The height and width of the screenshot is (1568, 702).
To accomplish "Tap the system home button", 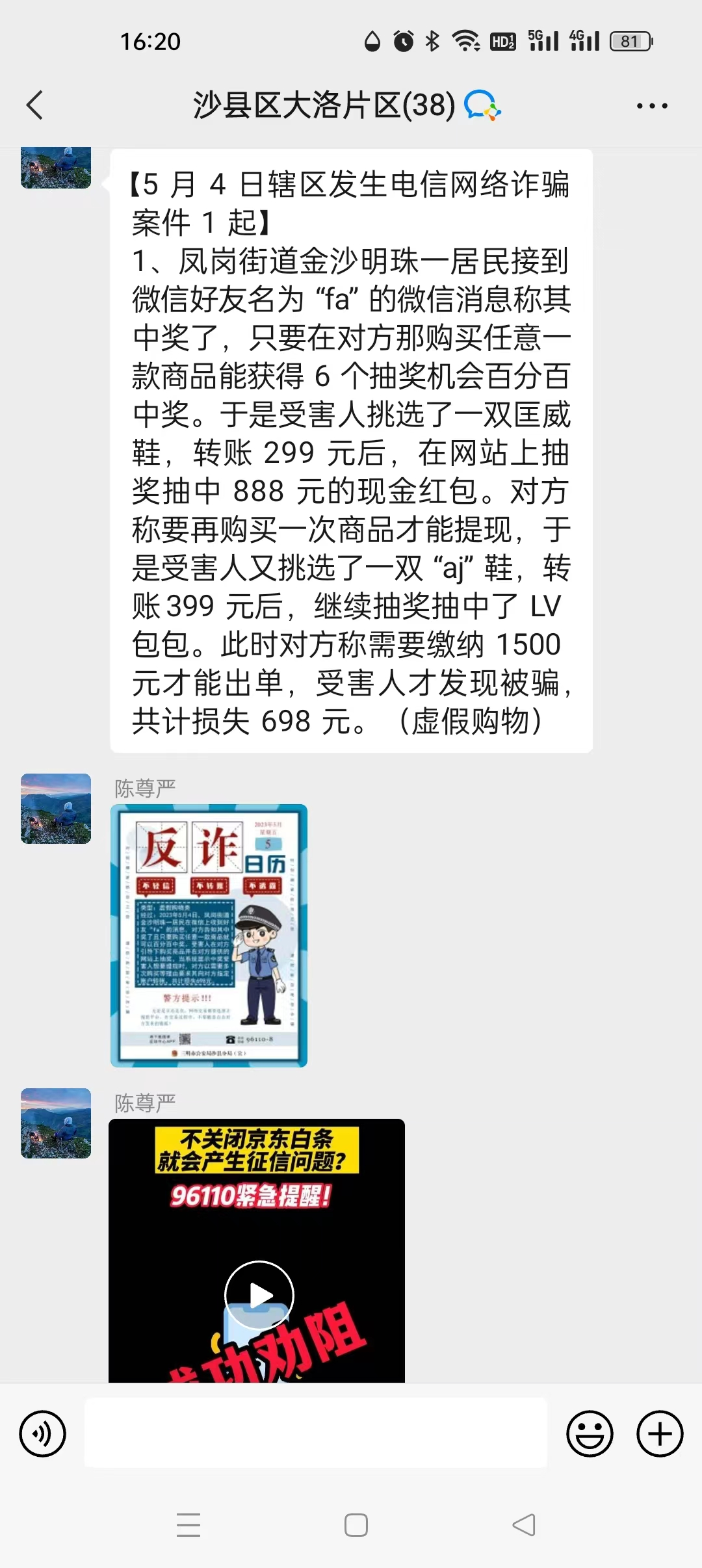I will click(x=356, y=1525).
